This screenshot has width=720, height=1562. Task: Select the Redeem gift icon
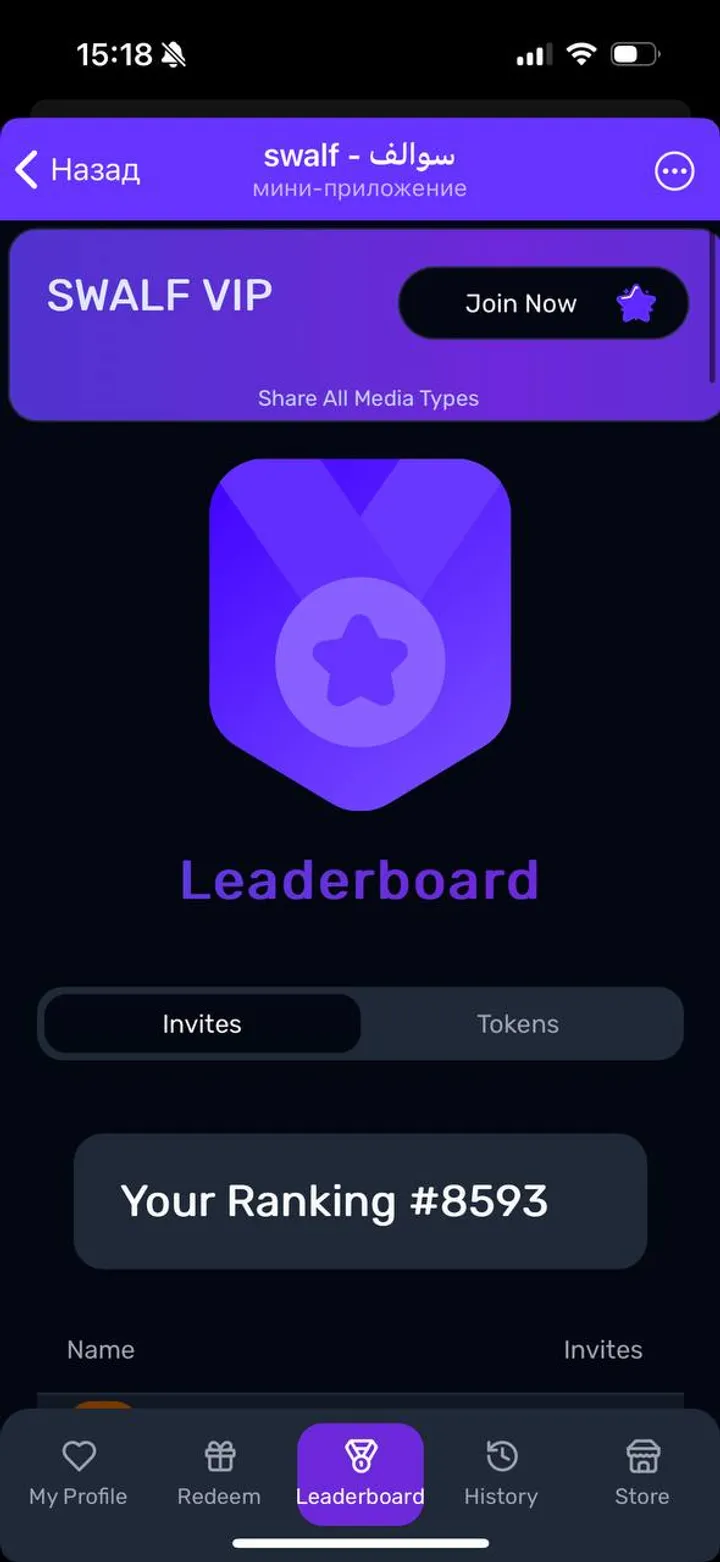tap(219, 1456)
